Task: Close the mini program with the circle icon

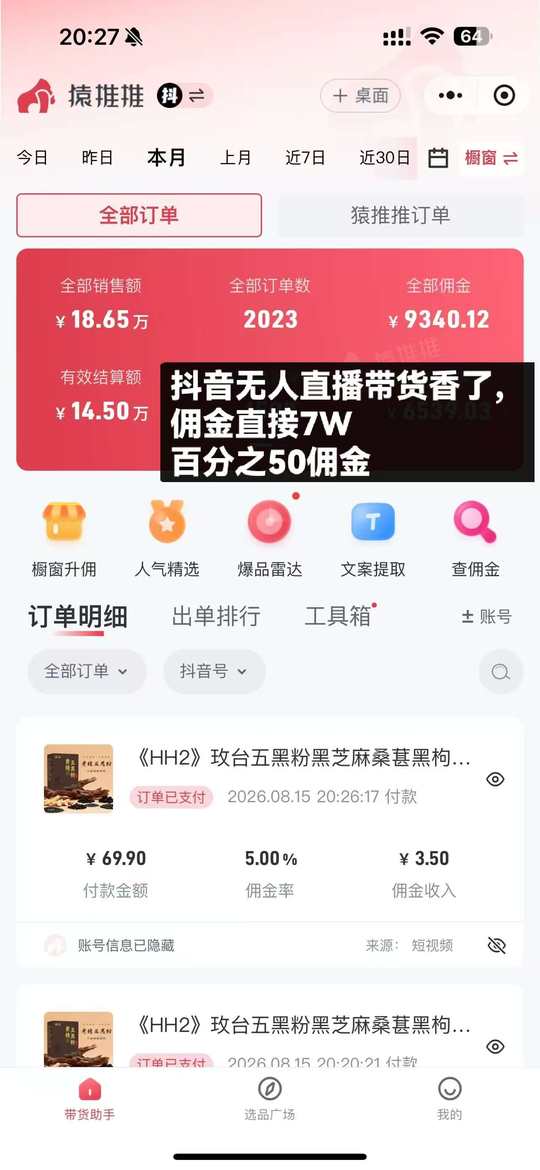Action: pos(504,96)
